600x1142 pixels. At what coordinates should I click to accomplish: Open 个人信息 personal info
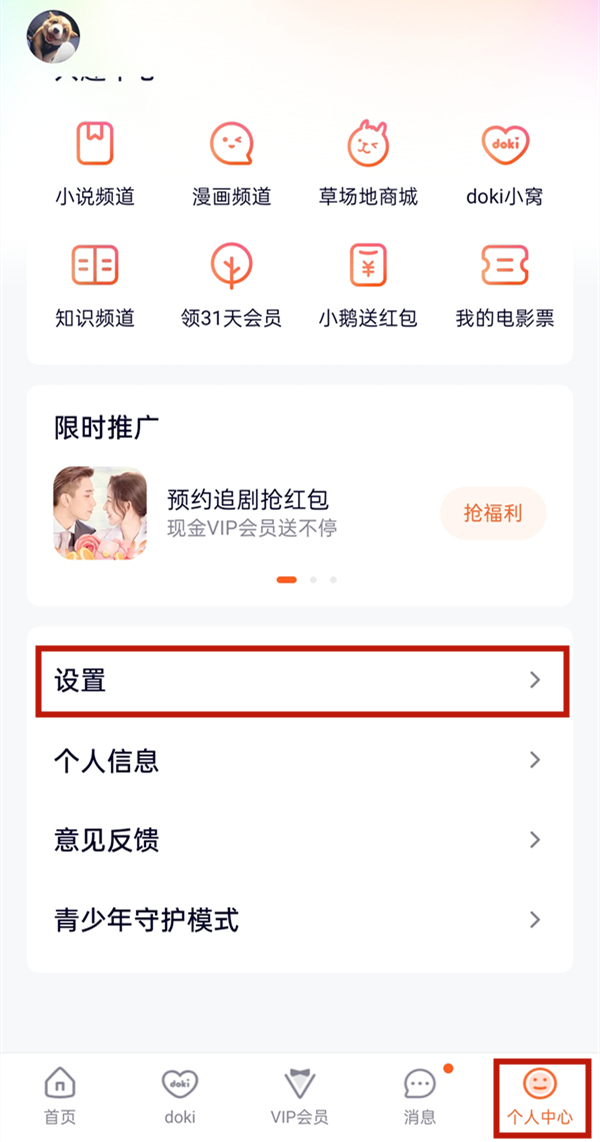(300, 761)
